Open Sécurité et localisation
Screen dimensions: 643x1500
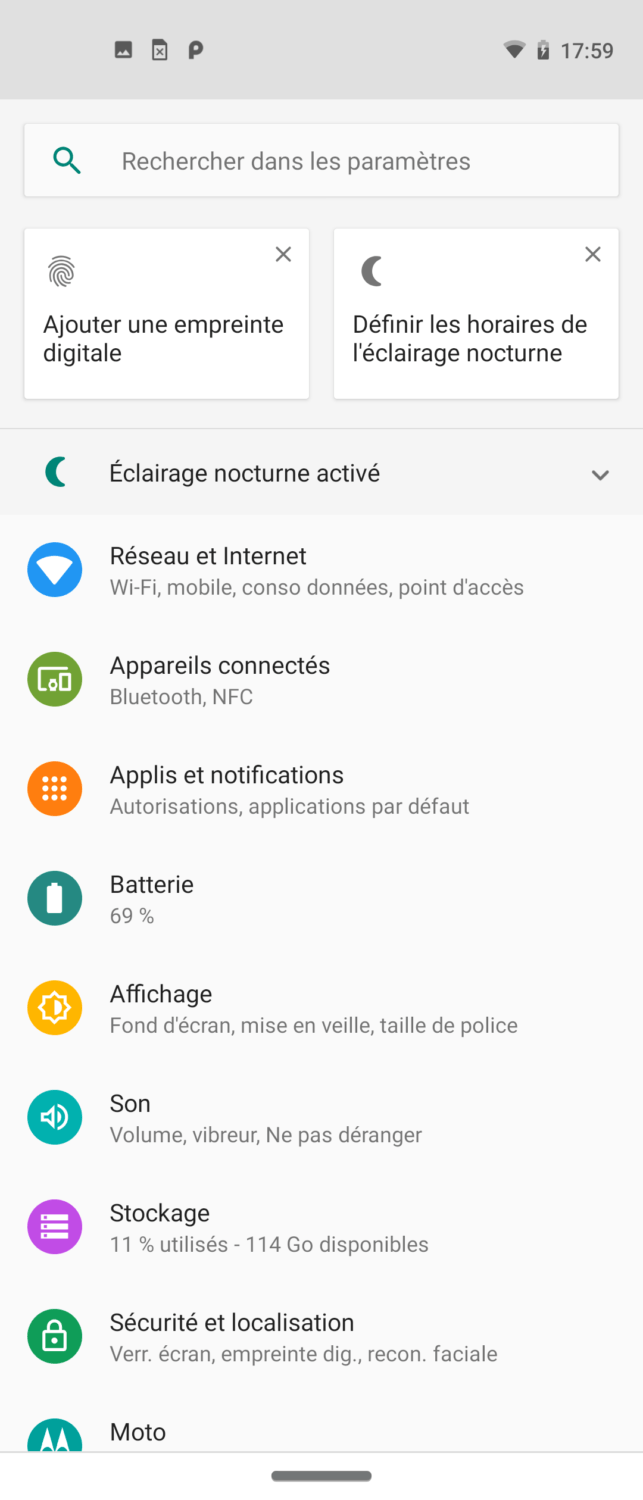(320, 1337)
